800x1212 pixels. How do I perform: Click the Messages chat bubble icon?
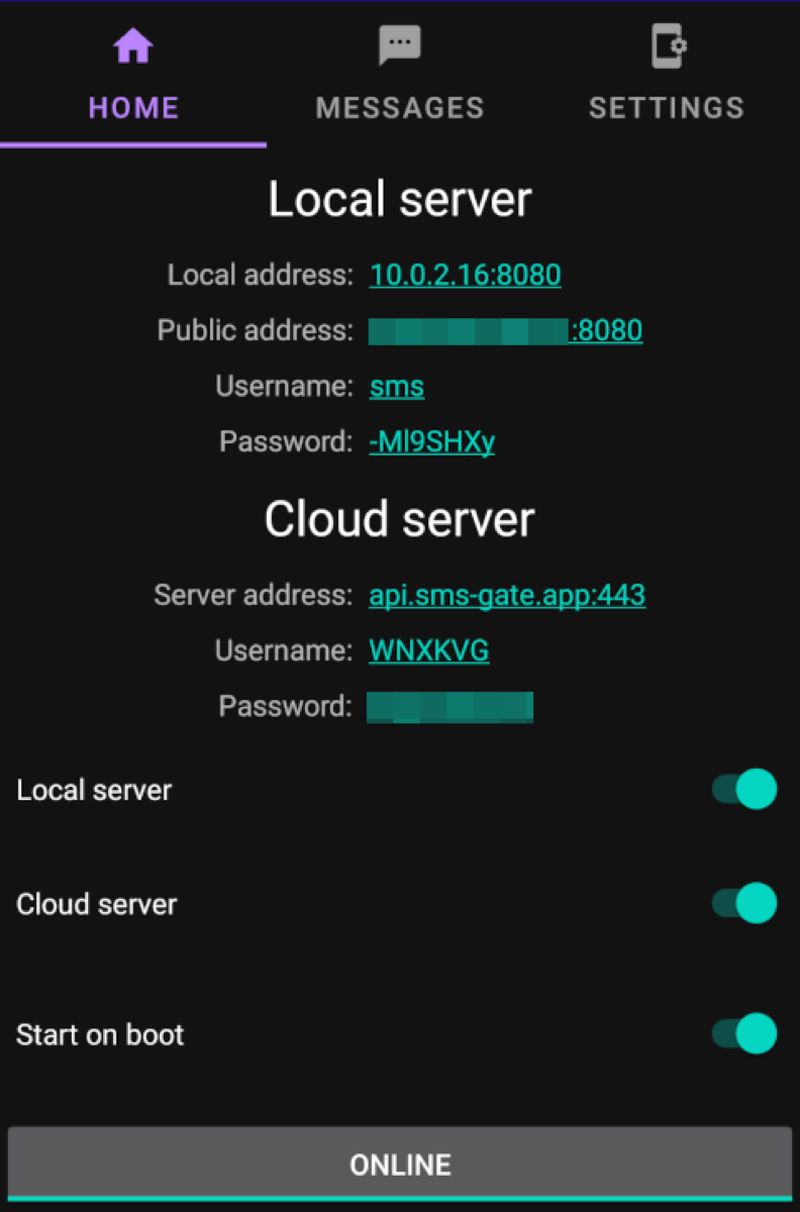[400, 42]
